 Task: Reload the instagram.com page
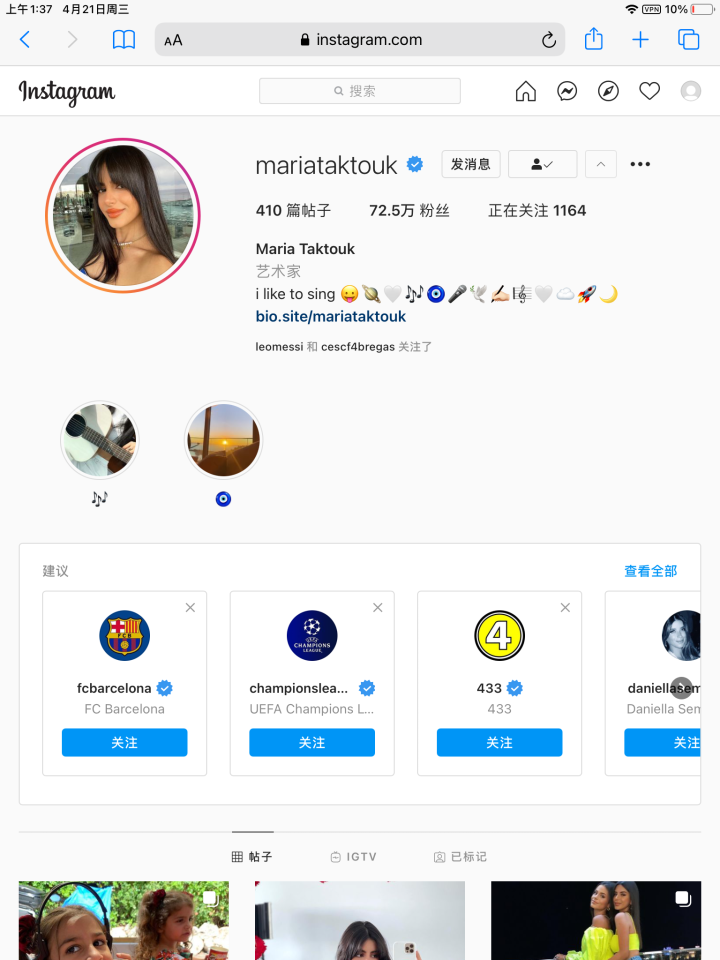[548, 40]
